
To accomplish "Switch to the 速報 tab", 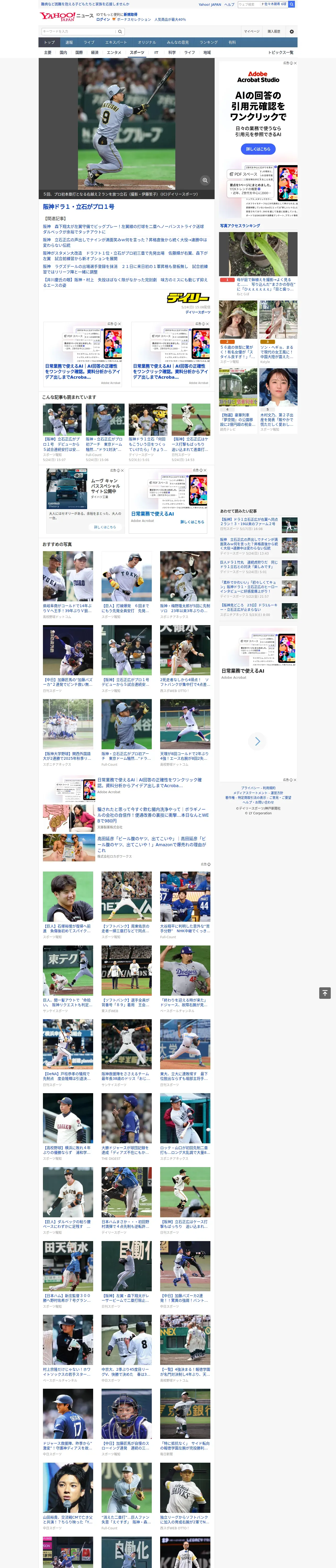I will pyautogui.click(x=69, y=43).
